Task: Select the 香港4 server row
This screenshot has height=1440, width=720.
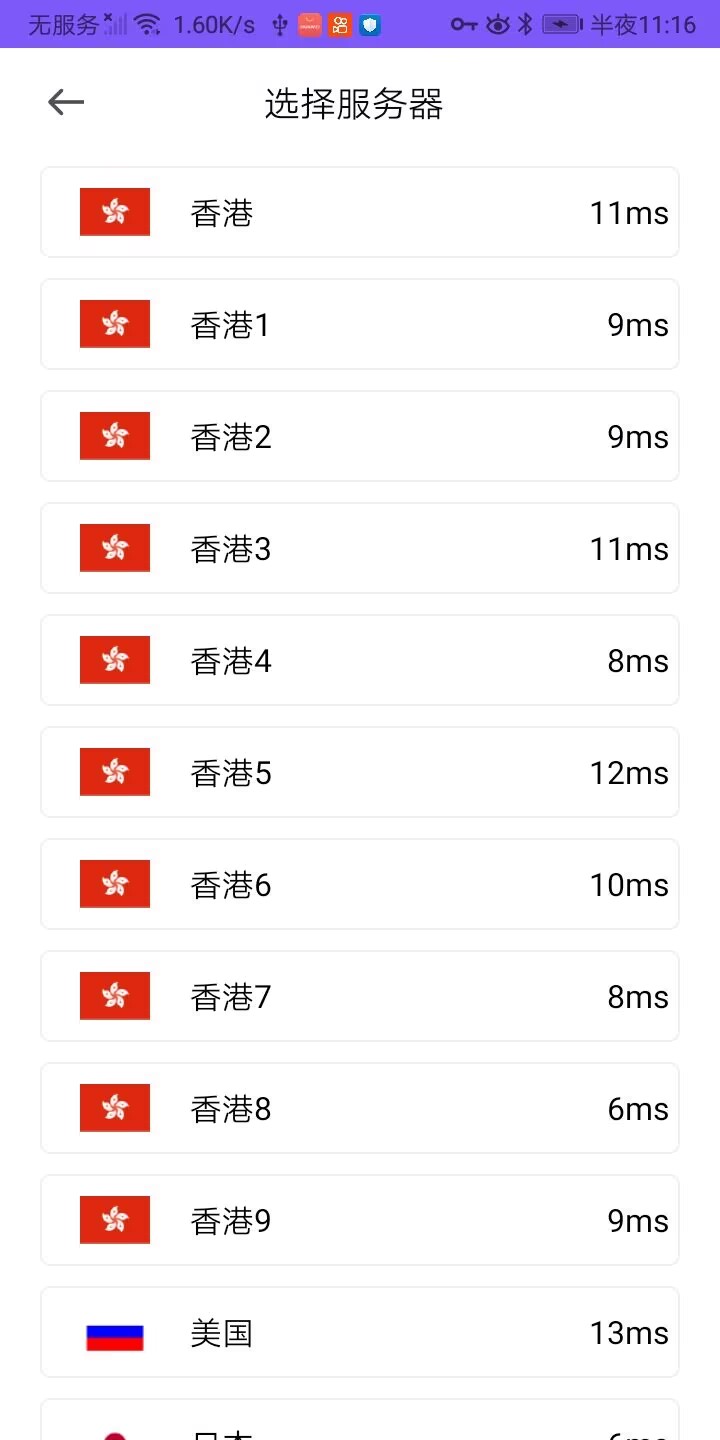Action: click(x=360, y=660)
